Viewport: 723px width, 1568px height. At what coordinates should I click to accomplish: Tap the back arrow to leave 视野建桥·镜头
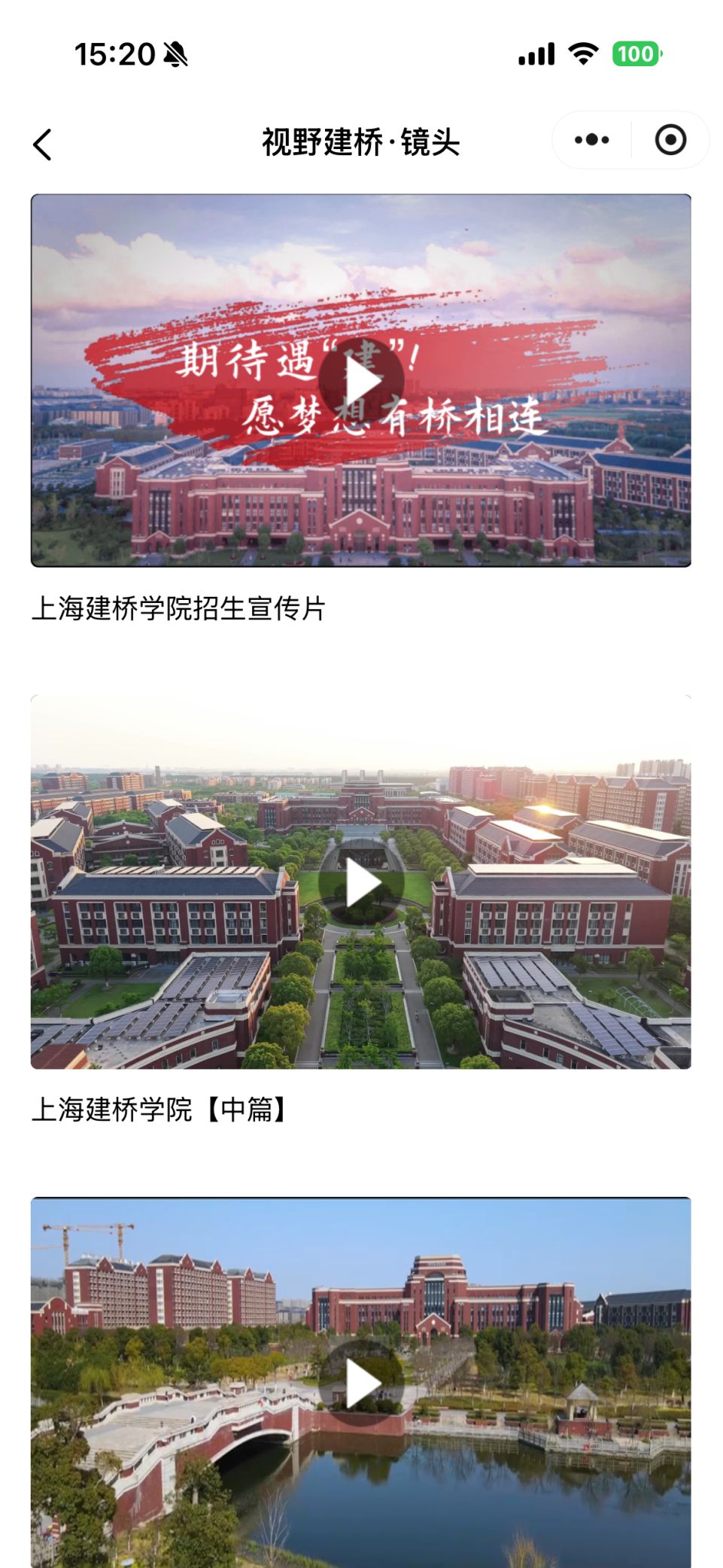tap(43, 143)
